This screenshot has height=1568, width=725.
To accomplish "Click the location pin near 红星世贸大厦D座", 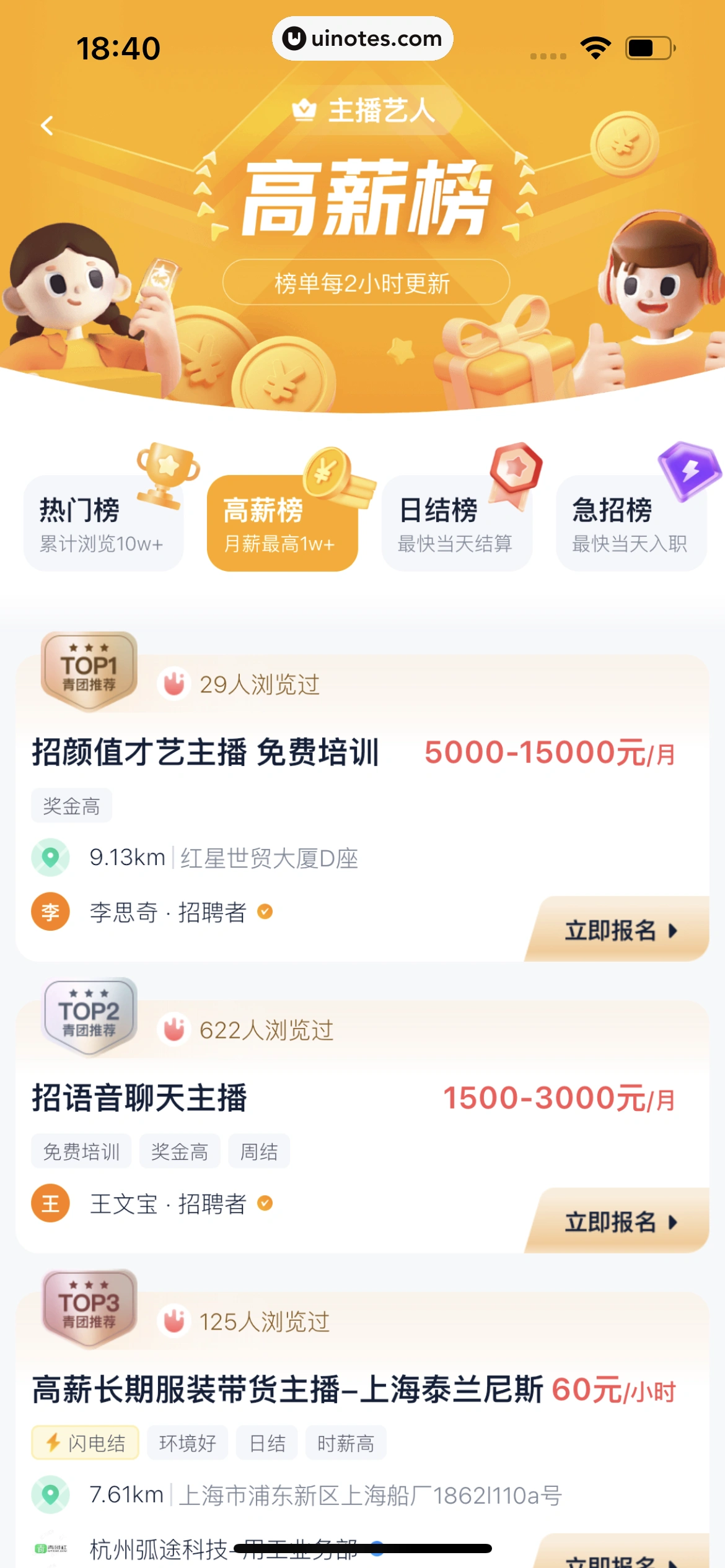I will (50, 858).
